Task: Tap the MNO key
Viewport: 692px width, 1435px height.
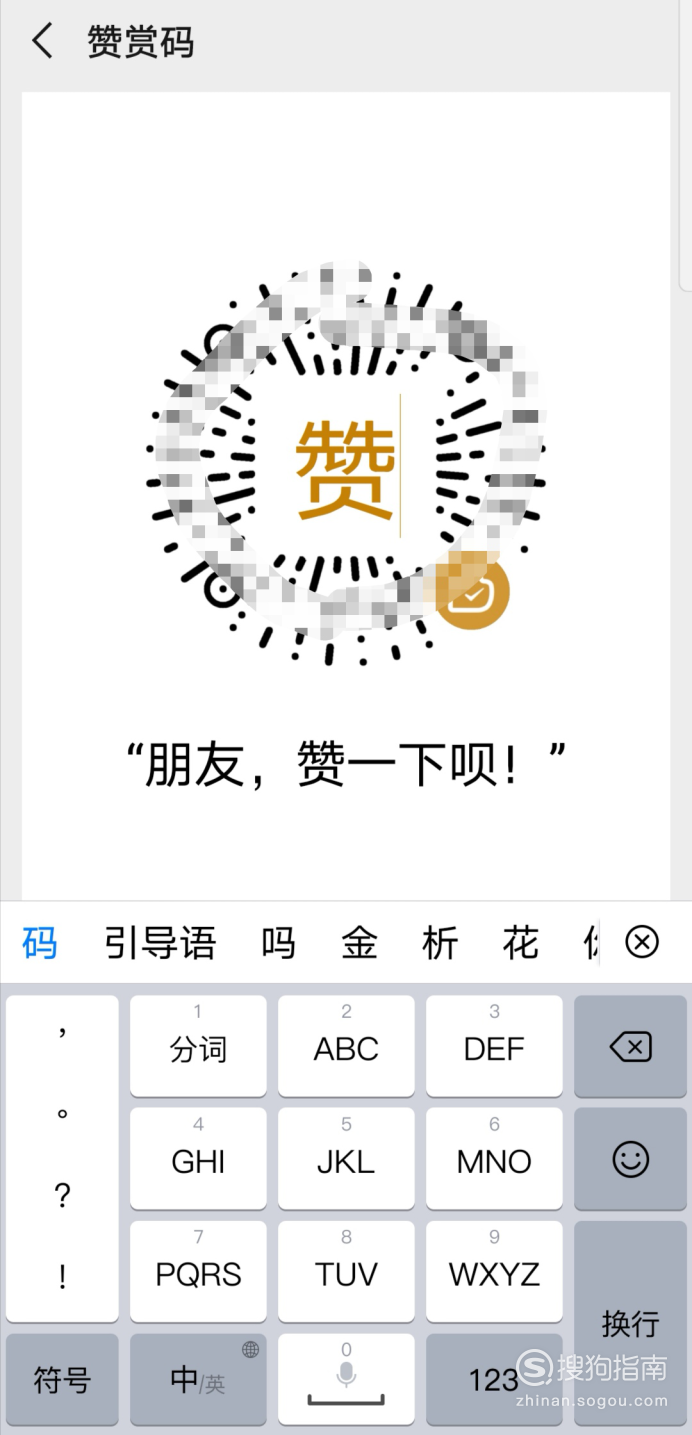Action: (x=494, y=1158)
